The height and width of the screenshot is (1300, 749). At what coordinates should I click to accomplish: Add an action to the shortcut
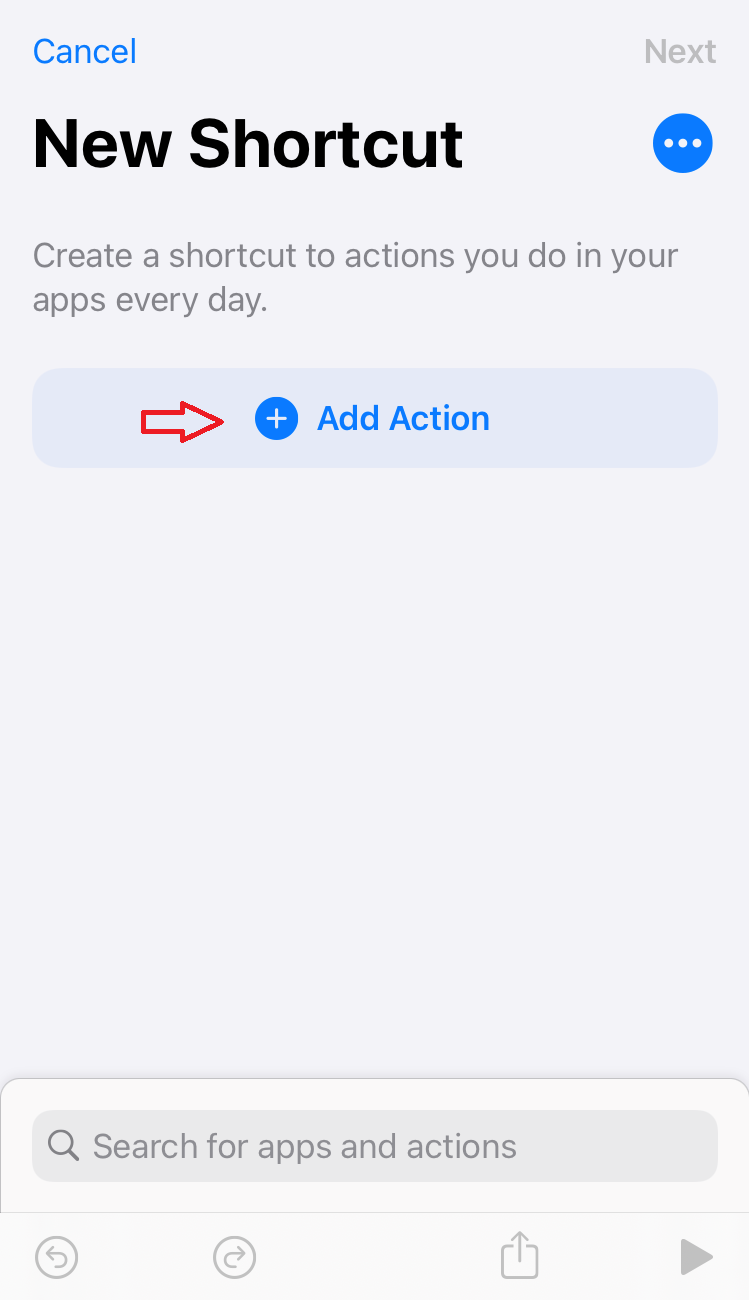point(375,418)
